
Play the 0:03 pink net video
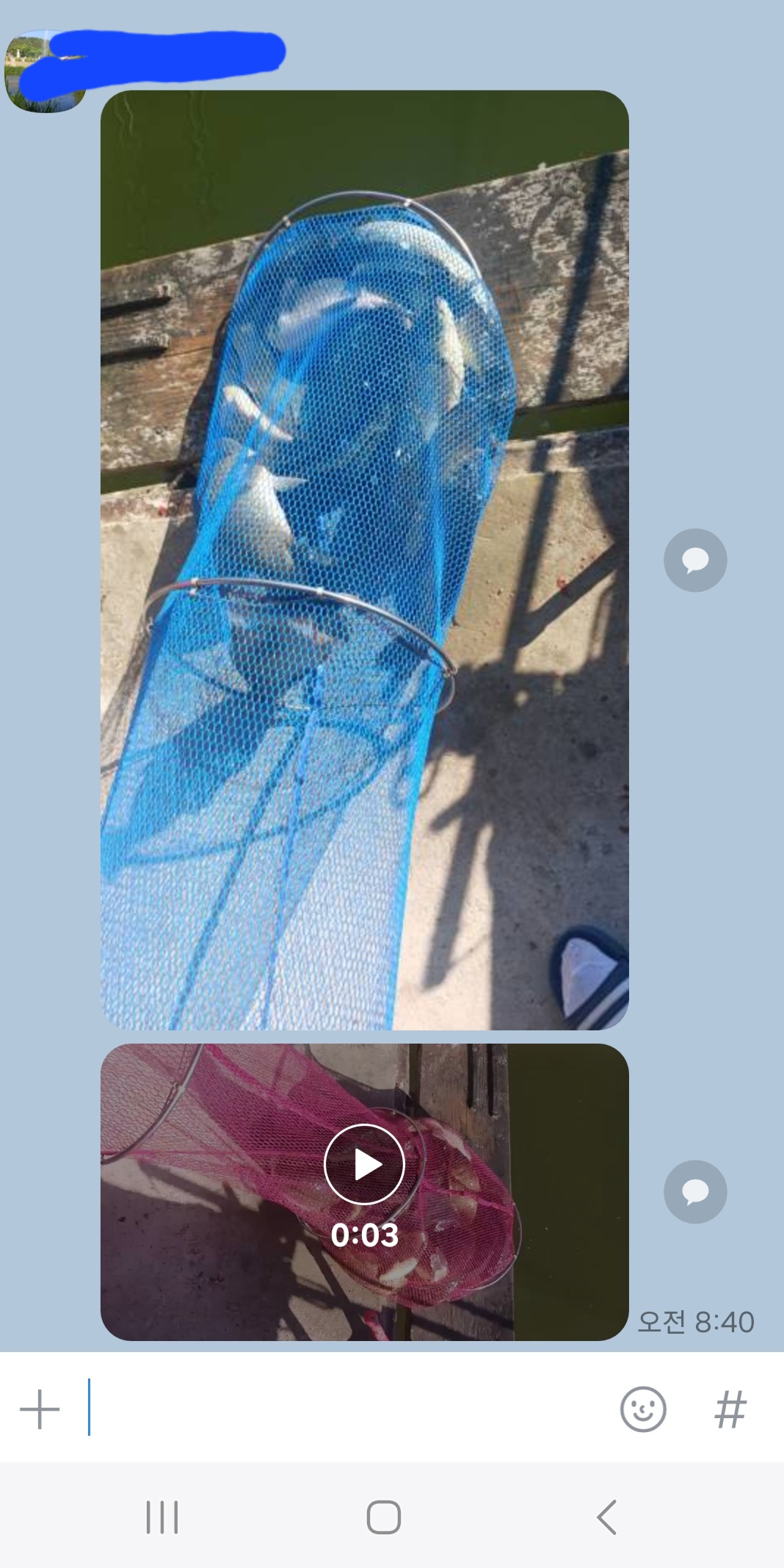click(x=364, y=1165)
